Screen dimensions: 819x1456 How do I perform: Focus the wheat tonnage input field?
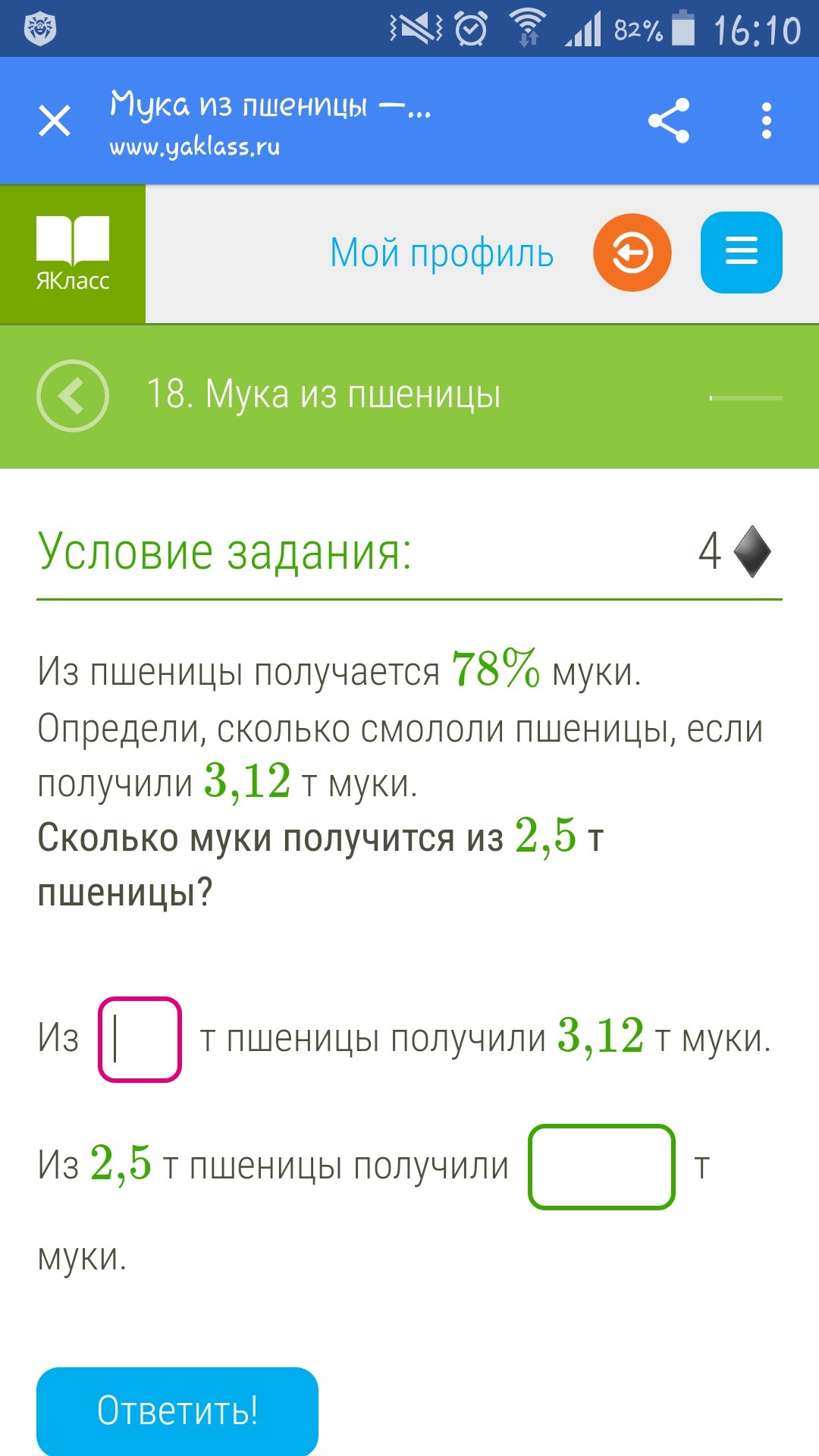click(x=140, y=1039)
